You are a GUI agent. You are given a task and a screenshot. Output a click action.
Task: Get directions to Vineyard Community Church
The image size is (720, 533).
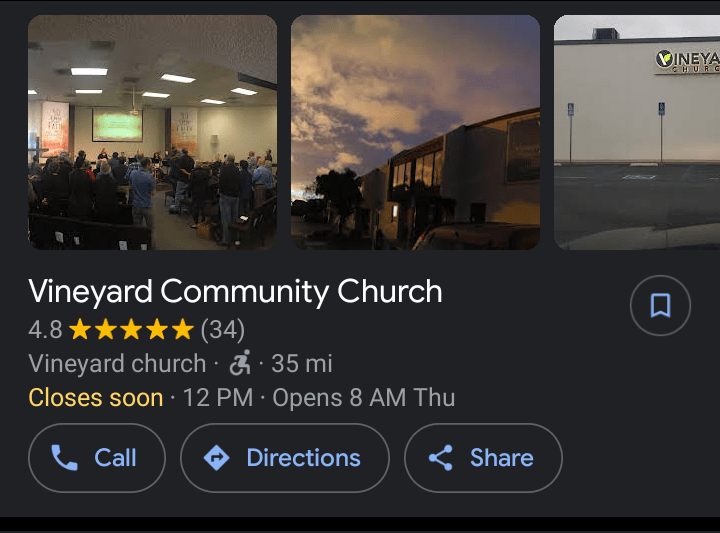284,458
